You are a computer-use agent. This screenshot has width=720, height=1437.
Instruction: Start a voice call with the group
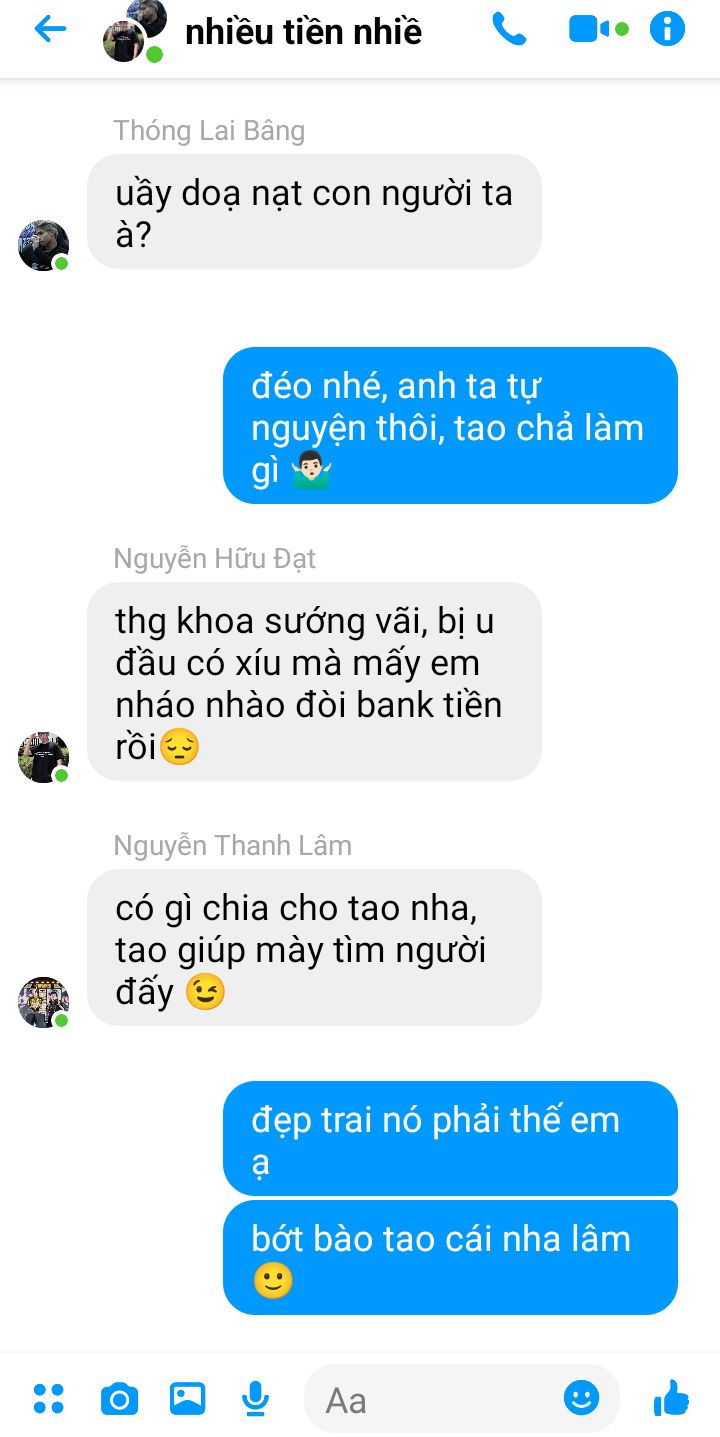pyautogui.click(x=509, y=30)
